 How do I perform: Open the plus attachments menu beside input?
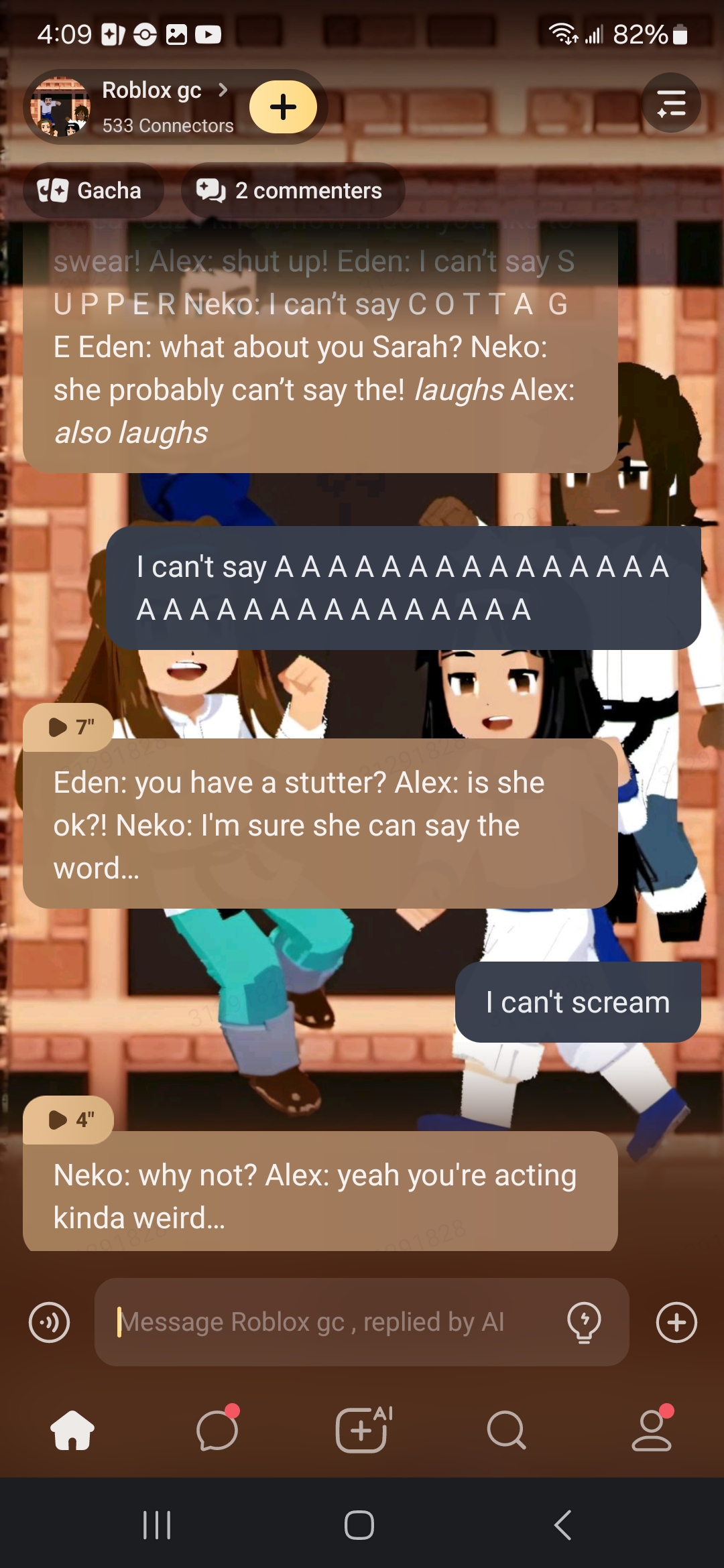[x=676, y=1323]
